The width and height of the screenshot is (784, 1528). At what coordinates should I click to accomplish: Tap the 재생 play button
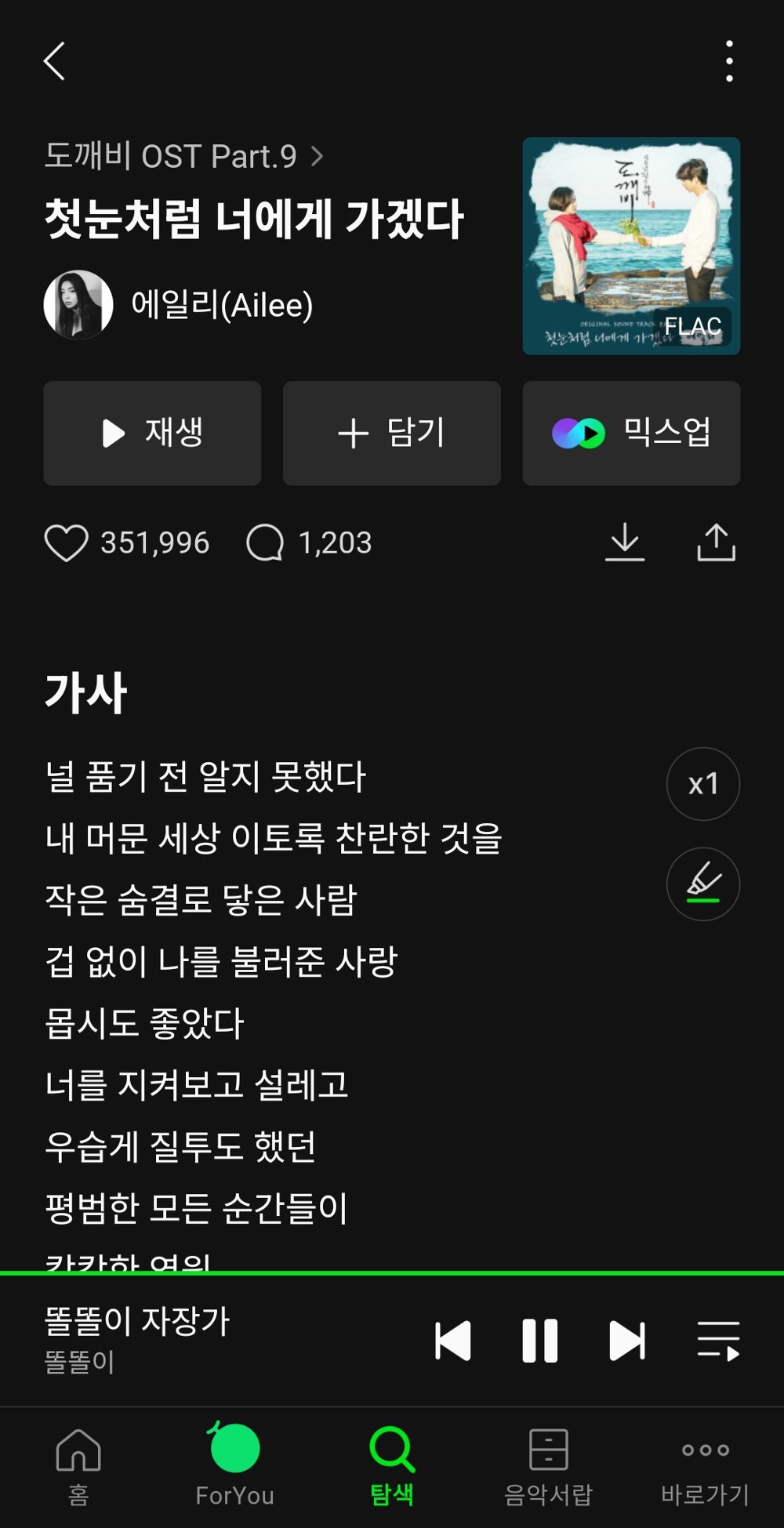[152, 433]
